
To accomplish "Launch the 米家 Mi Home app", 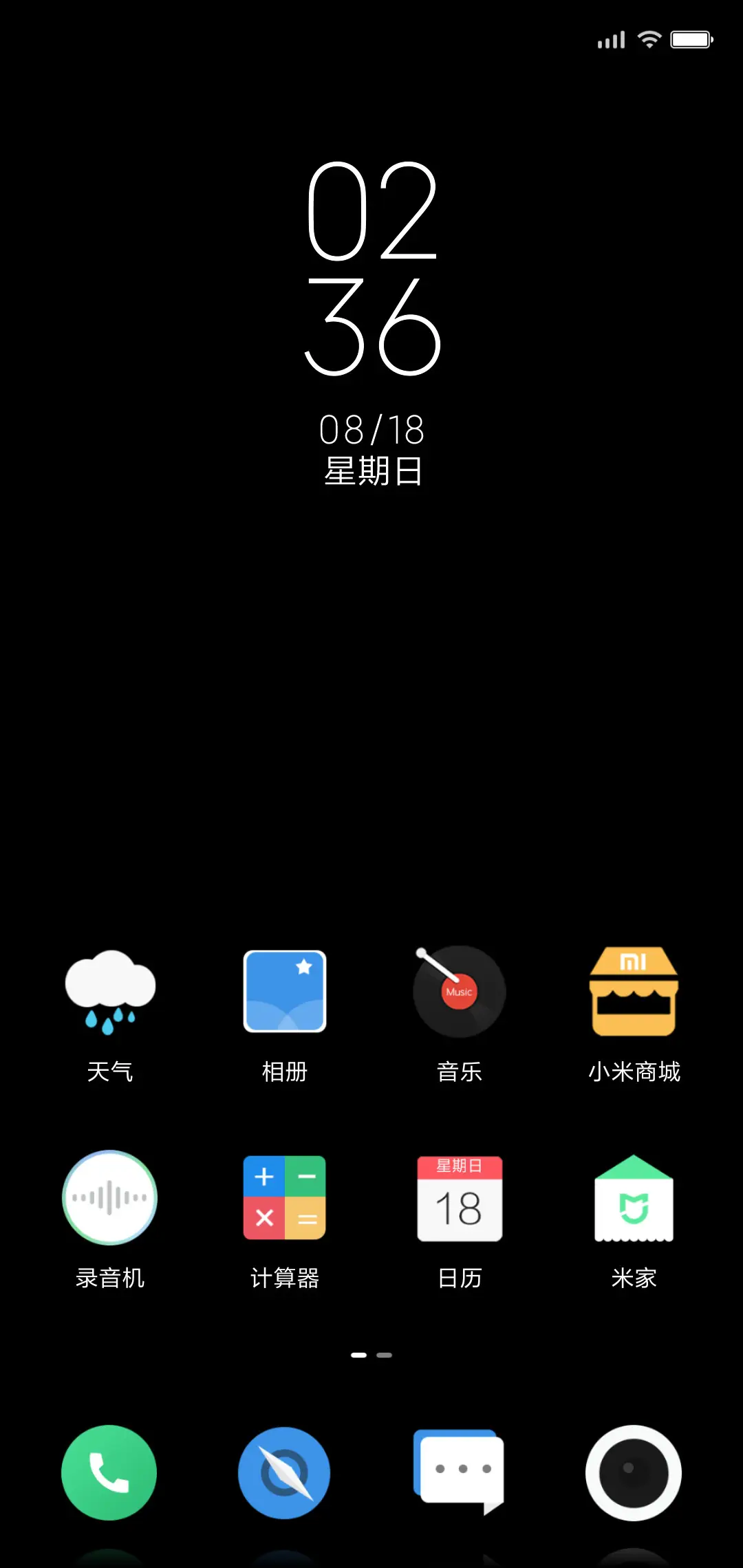I will click(634, 1199).
